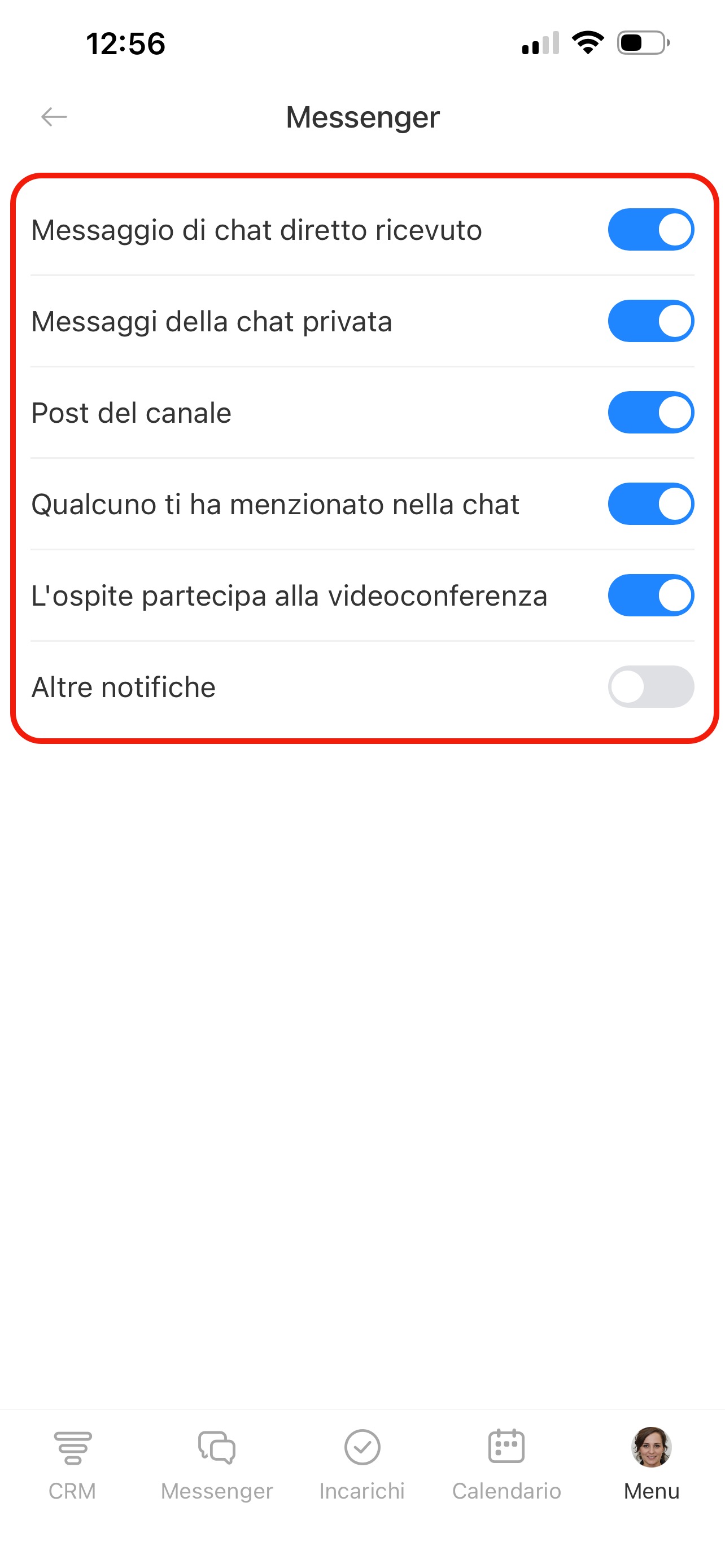The image size is (725, 1568).
Task: Disable Messaggio di chat diretto ricevuto toggle
Action: [x=650, y=230]
